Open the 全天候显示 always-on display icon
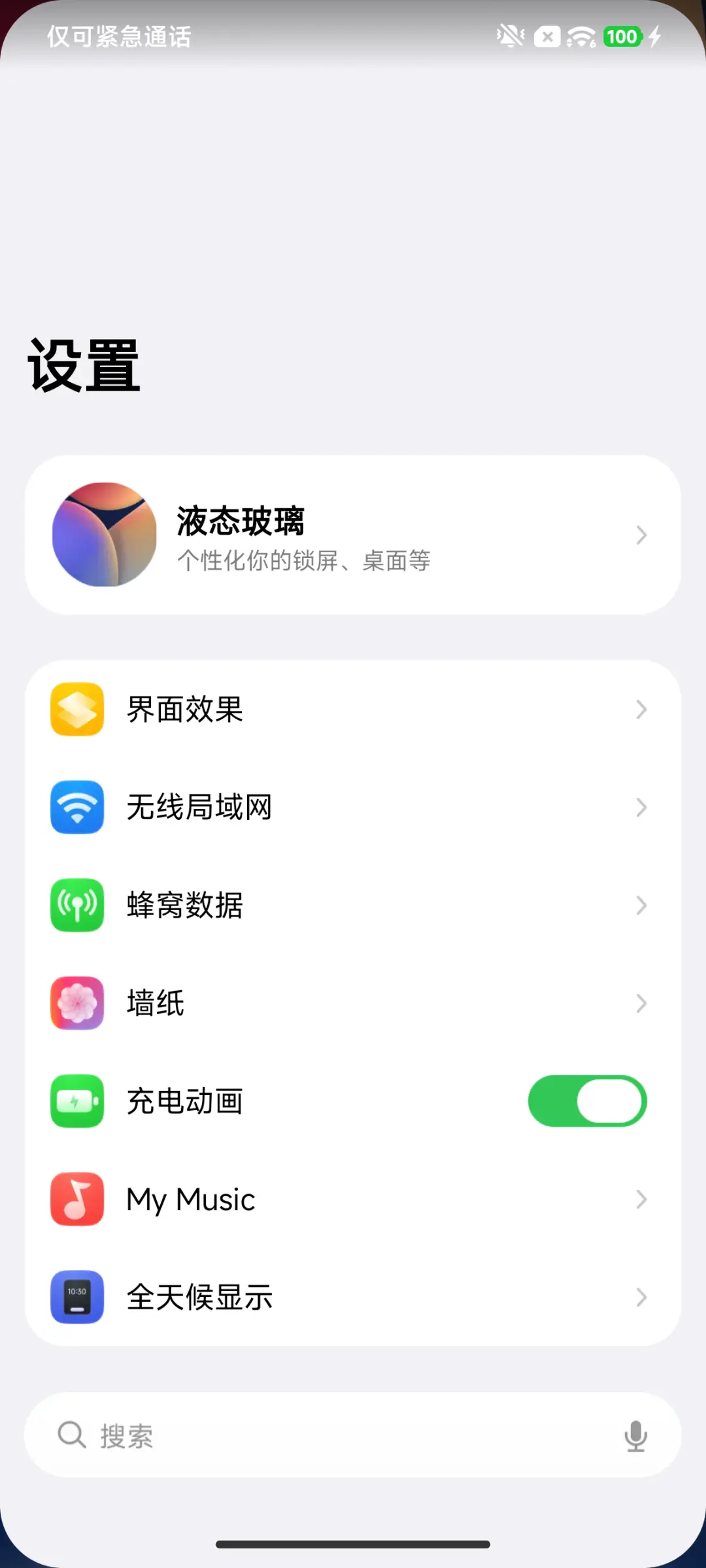The image size is (706, 1568). (x=76, y=1298)
